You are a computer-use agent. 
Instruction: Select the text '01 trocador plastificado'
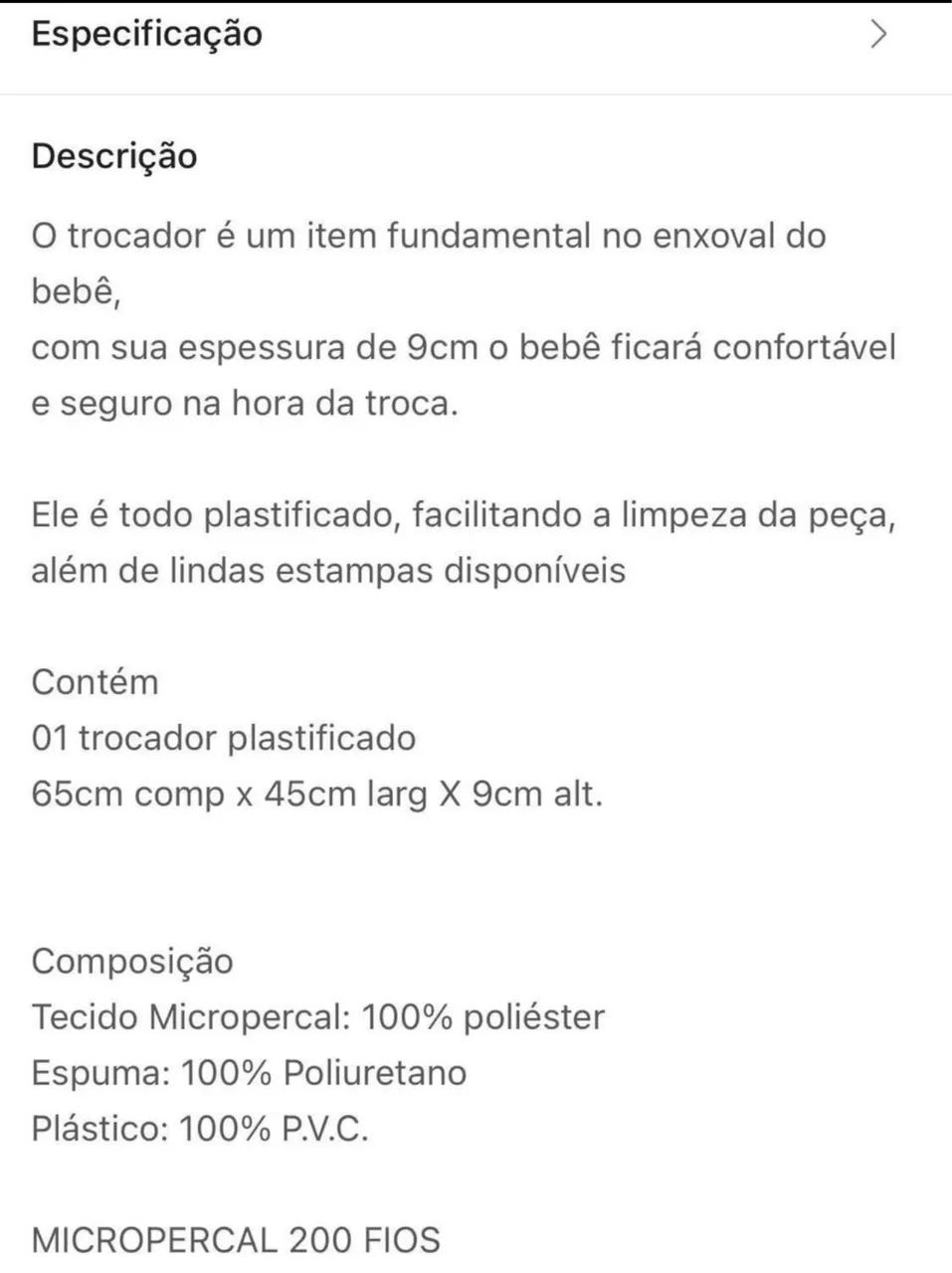point(225,737)
